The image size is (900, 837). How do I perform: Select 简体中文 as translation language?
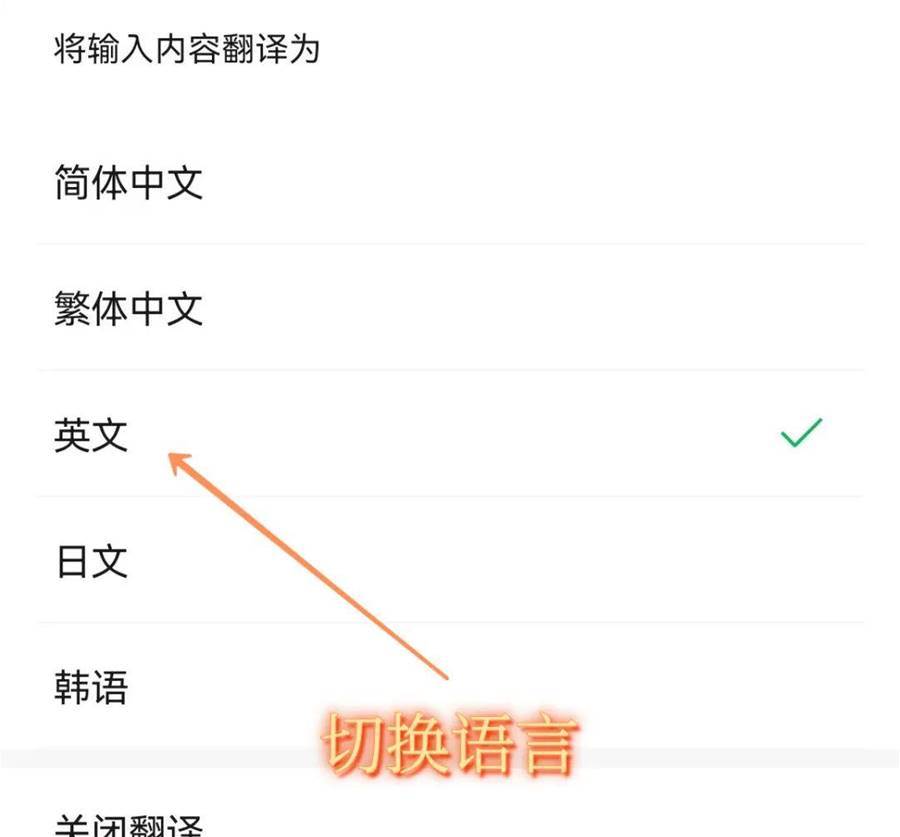tap(128, 183)
